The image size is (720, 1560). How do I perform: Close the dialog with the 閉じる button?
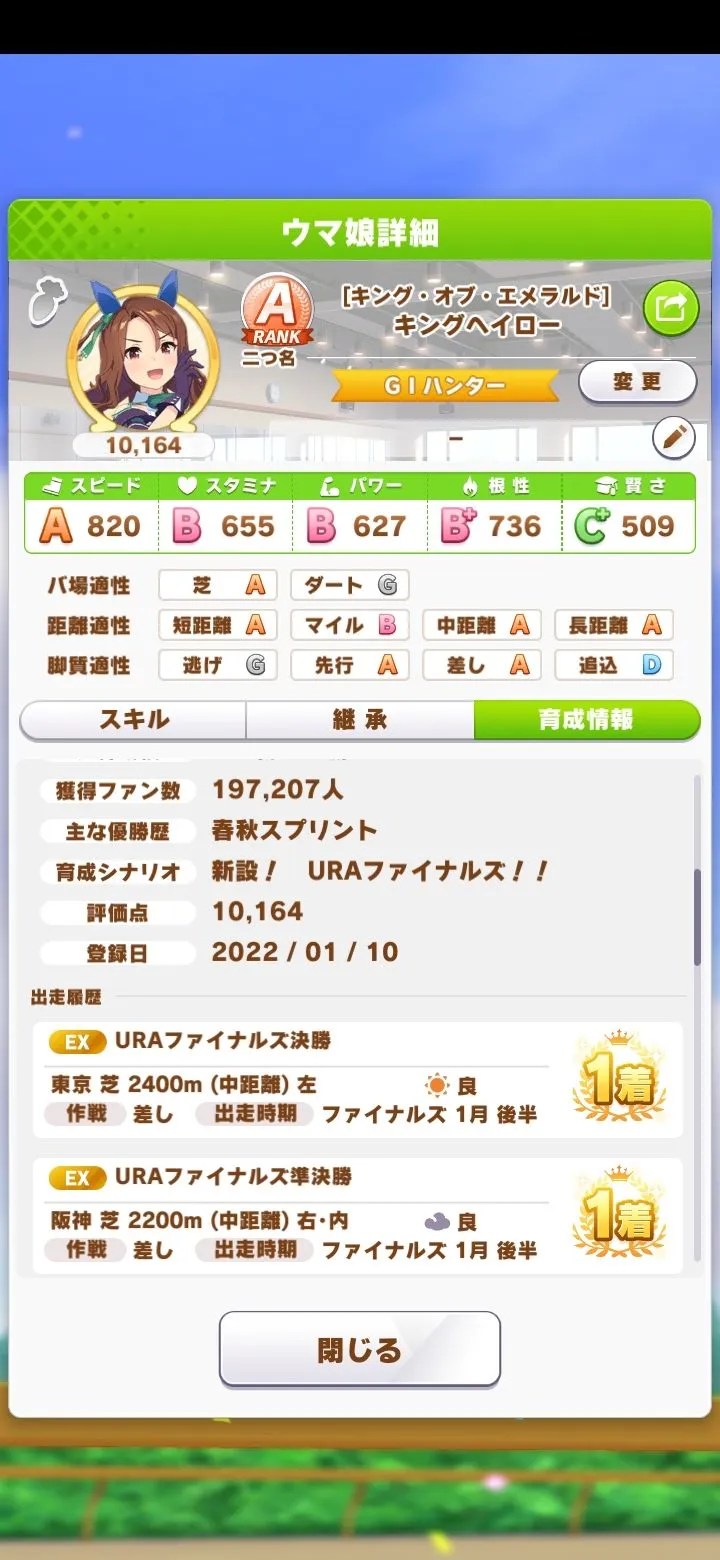360,1349
